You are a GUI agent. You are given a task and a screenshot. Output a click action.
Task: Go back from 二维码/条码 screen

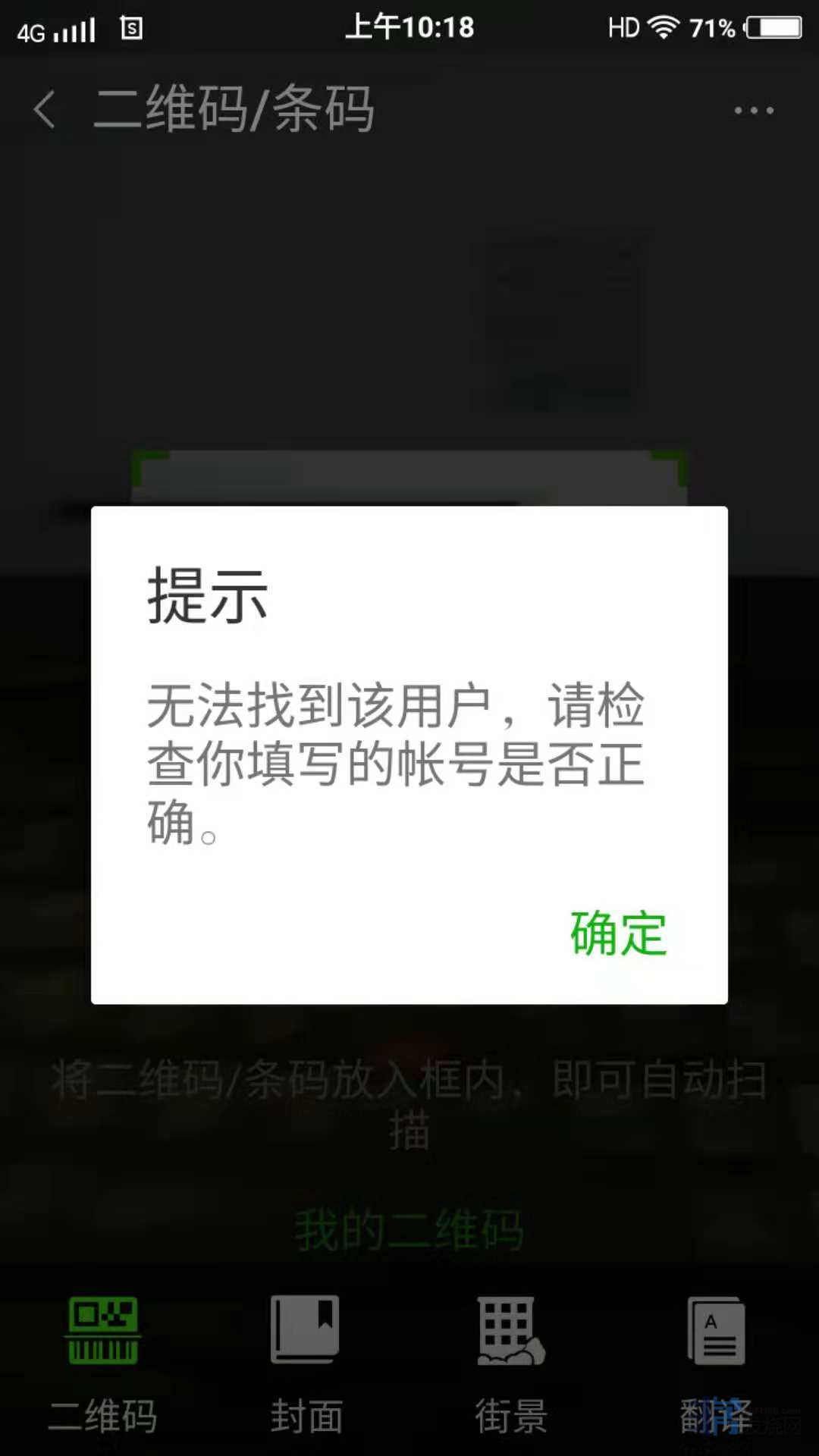[45, 110]
